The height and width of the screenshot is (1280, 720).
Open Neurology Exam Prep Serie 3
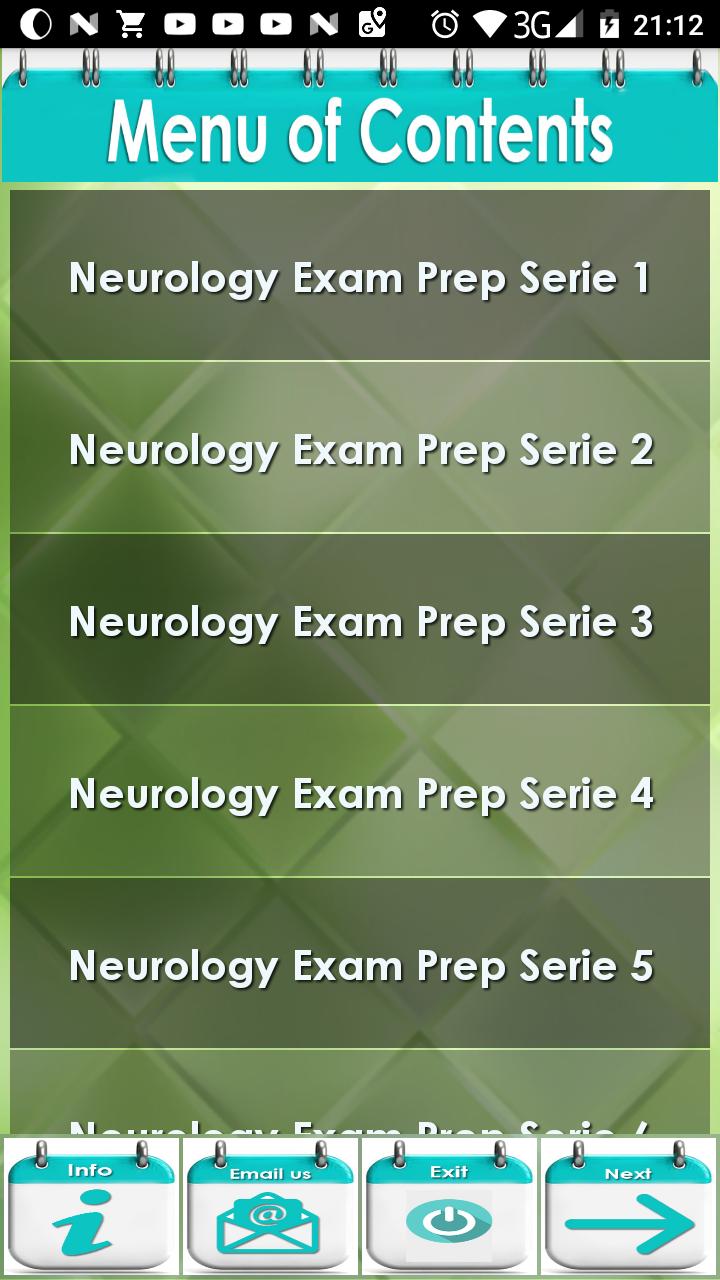(x=360, y=621)
